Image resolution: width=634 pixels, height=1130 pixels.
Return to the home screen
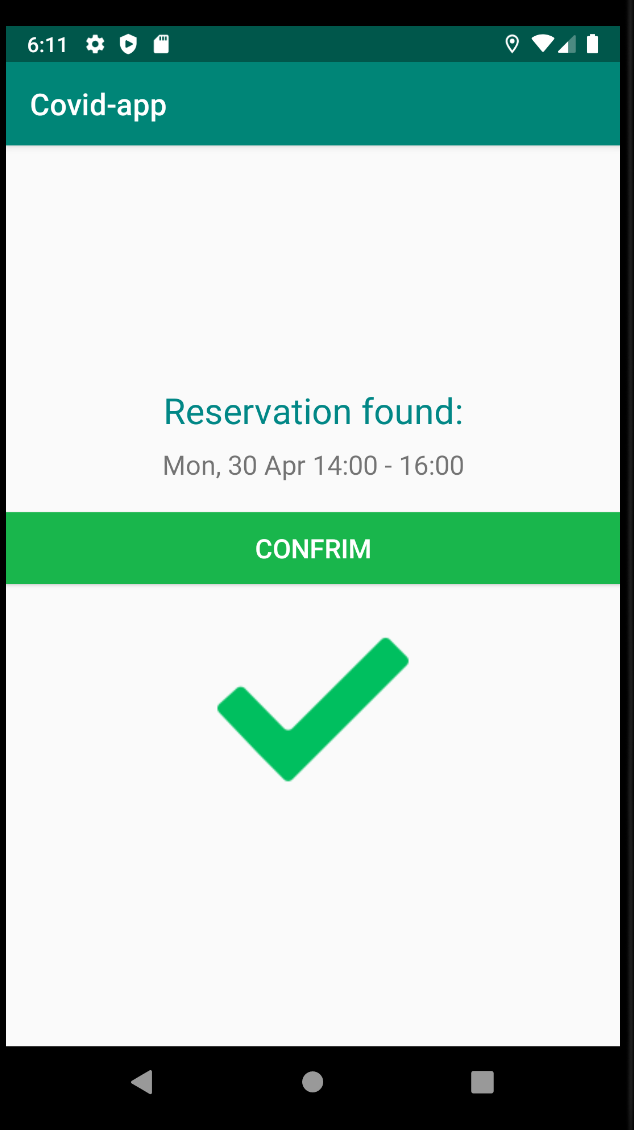click(313, 1081)
